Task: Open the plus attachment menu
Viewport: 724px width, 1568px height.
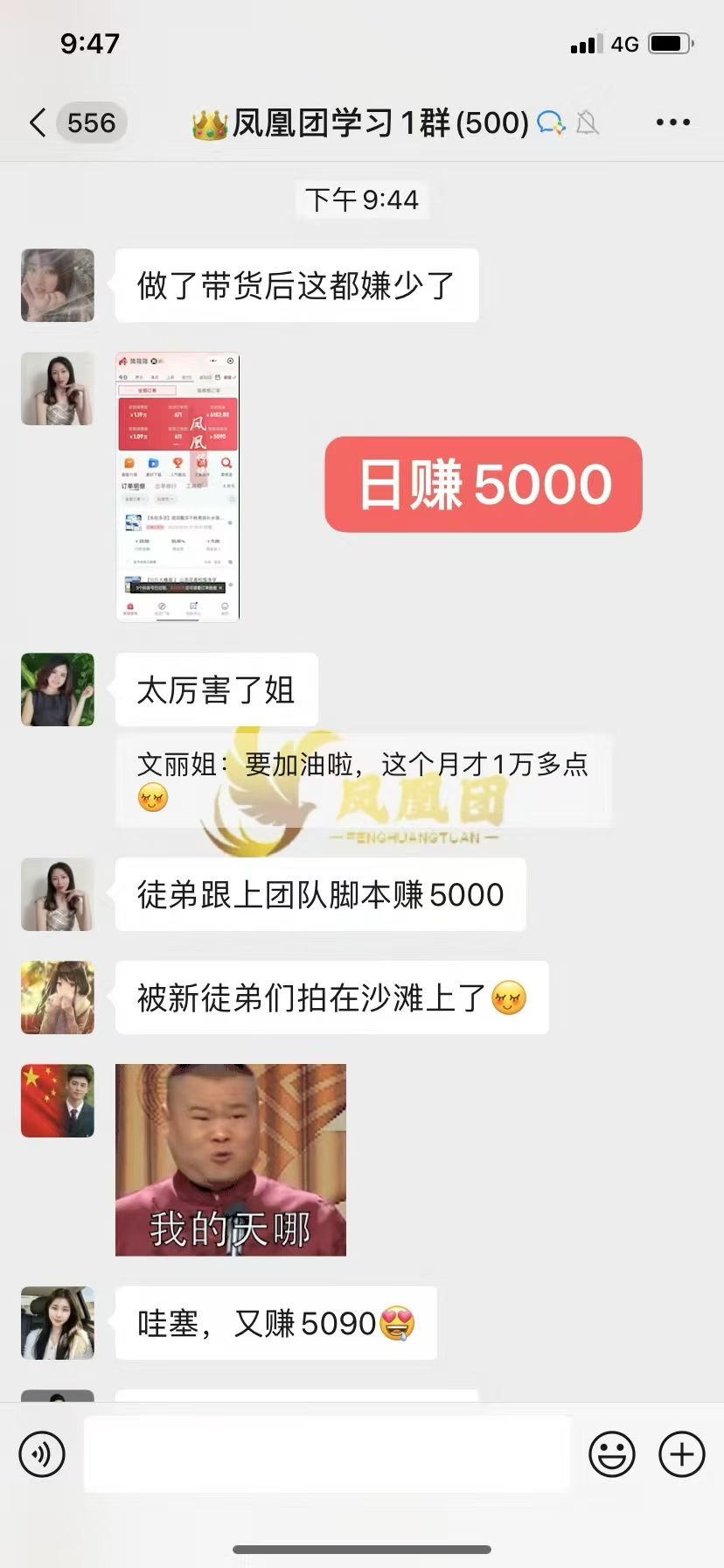Action: [681, 1454]
